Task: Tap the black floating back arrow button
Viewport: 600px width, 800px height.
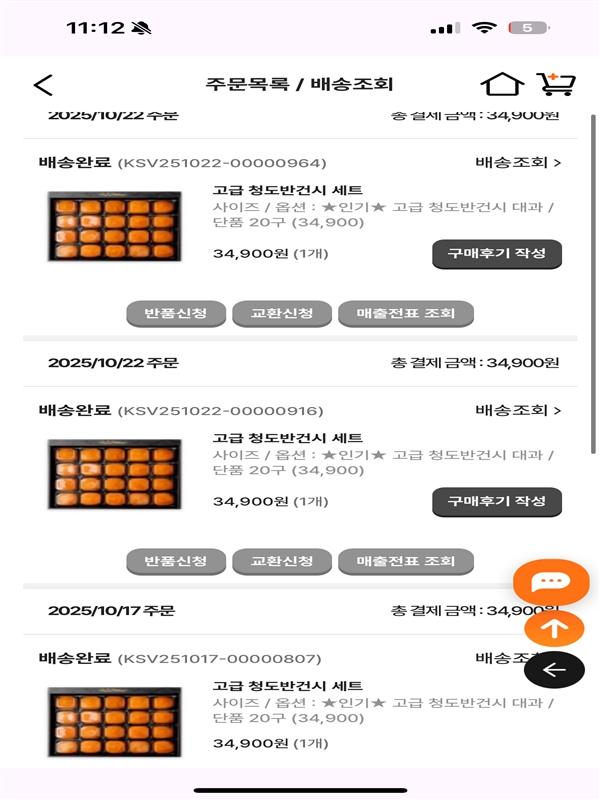Action: click(x=554, y=670)
